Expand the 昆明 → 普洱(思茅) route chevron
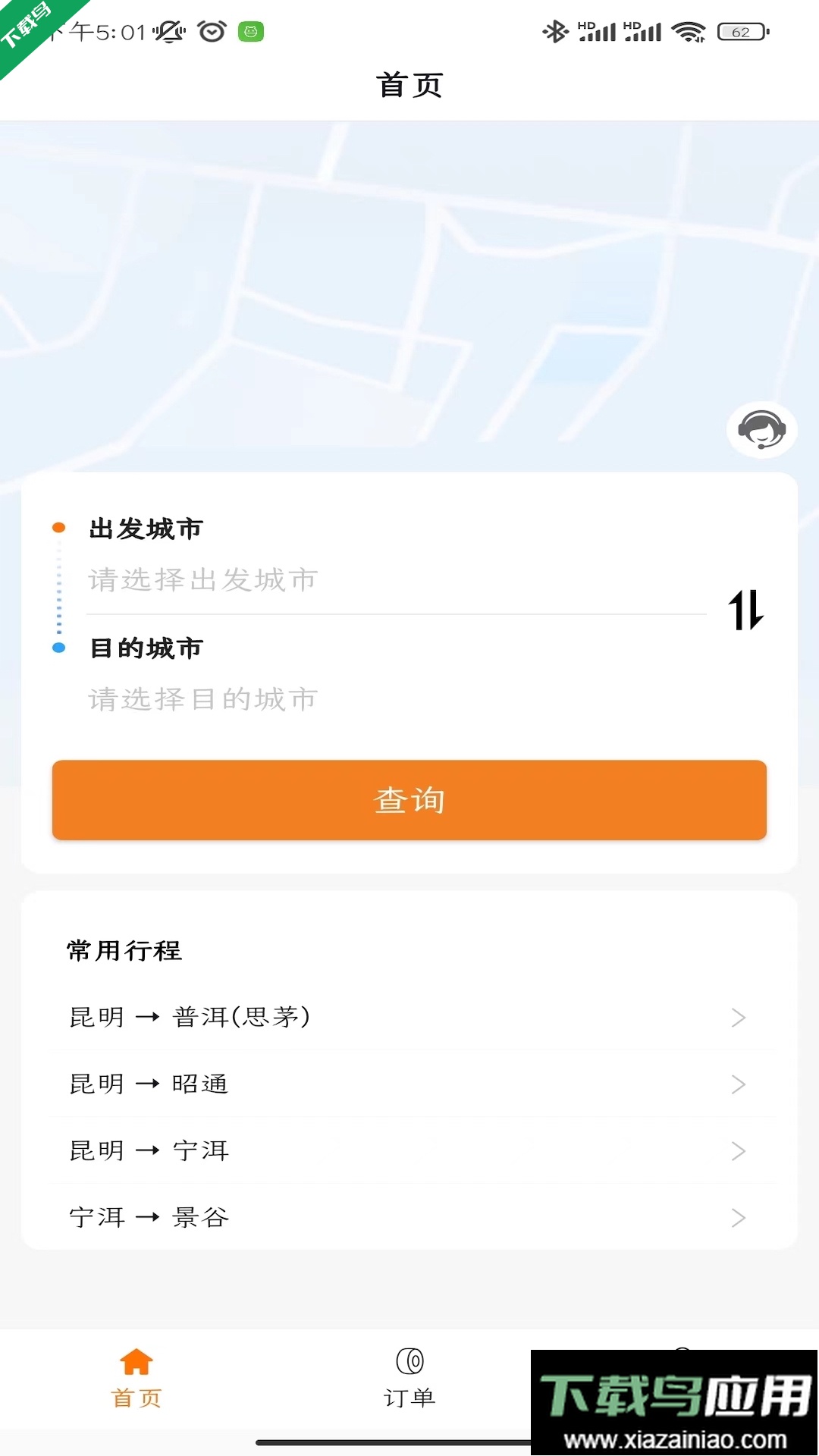819x1456 pixels. 737,1018
